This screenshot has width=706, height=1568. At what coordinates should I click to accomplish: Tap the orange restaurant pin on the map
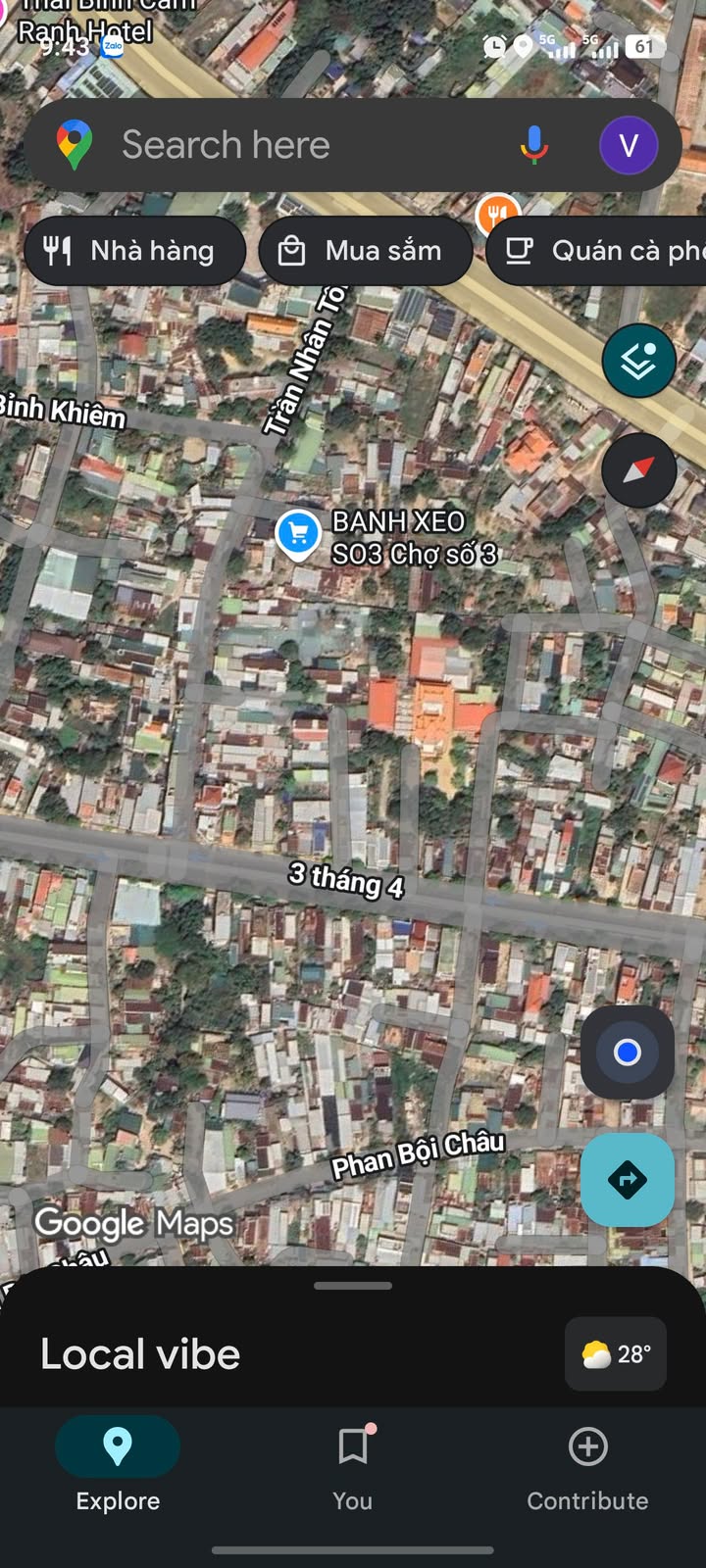498,210
